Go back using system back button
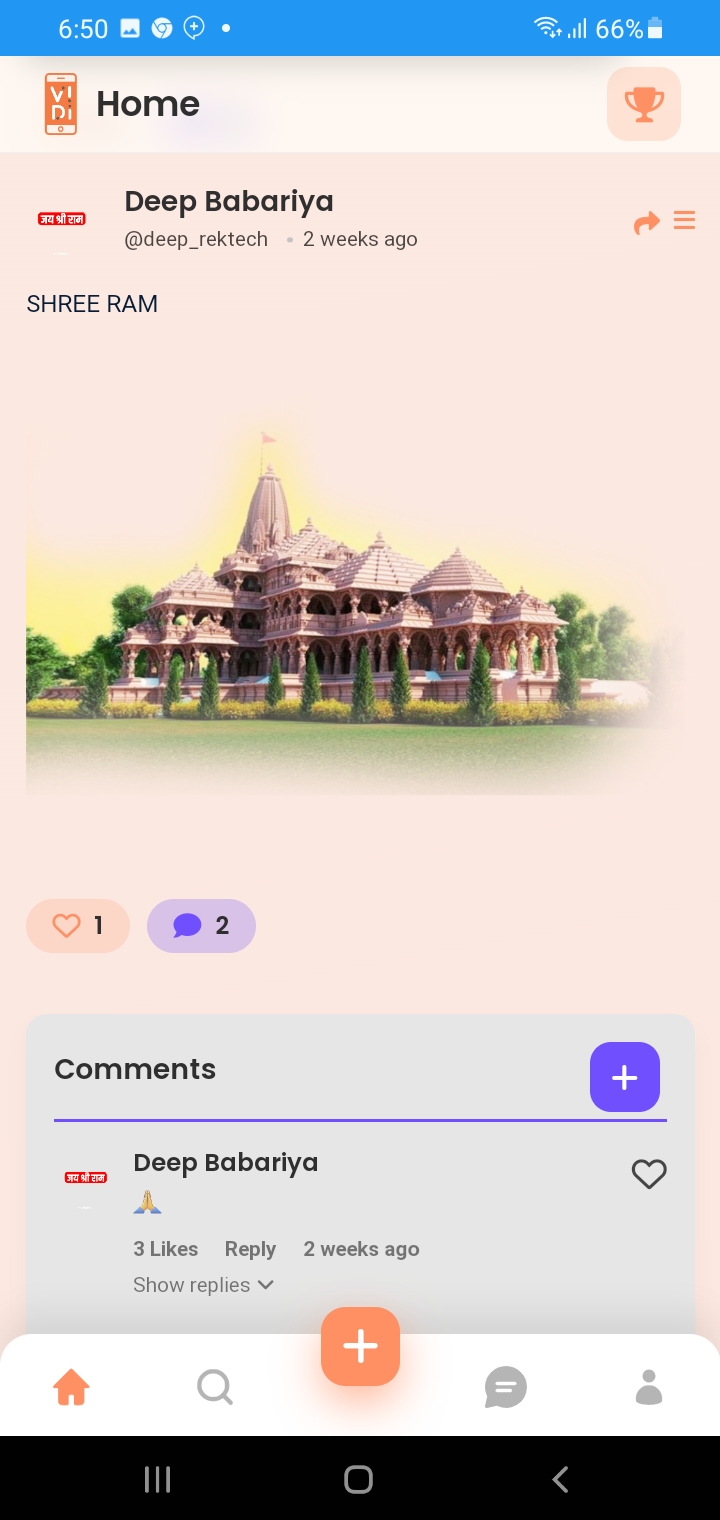 (x=560, y=1479)
